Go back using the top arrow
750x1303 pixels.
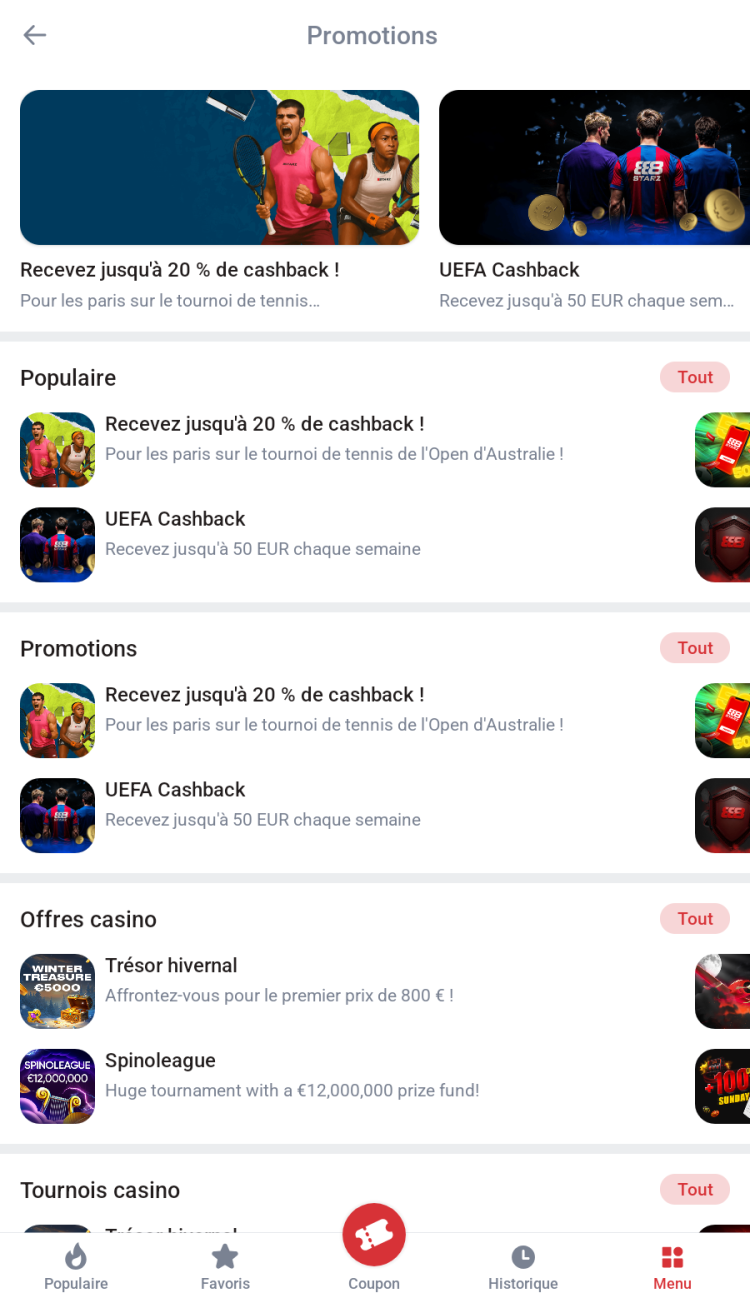coord(35,36)
